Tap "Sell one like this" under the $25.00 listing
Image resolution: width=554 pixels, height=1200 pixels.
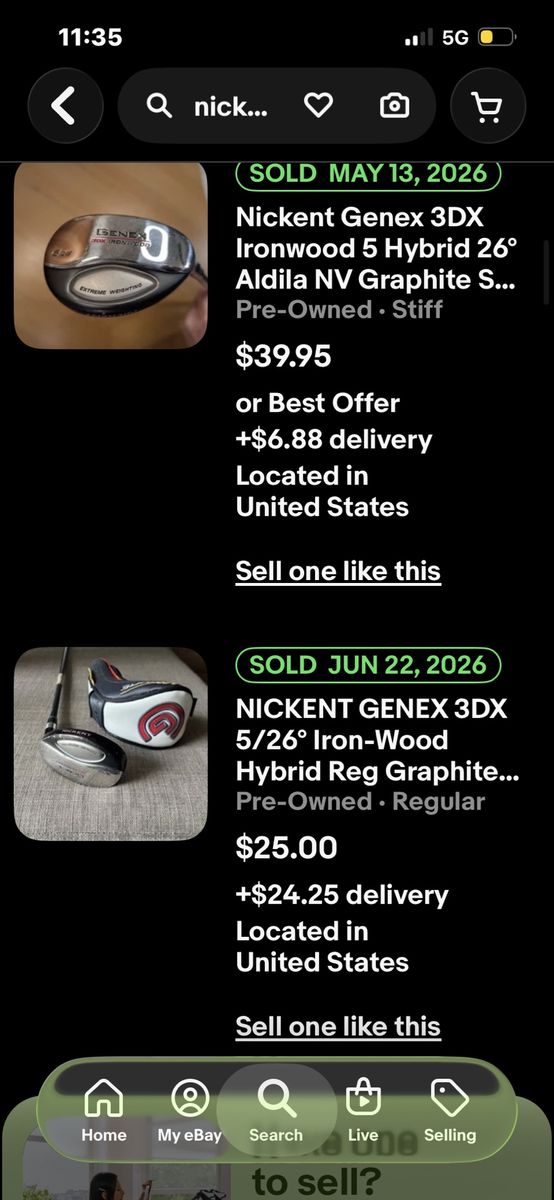(x=338, y=1026)
